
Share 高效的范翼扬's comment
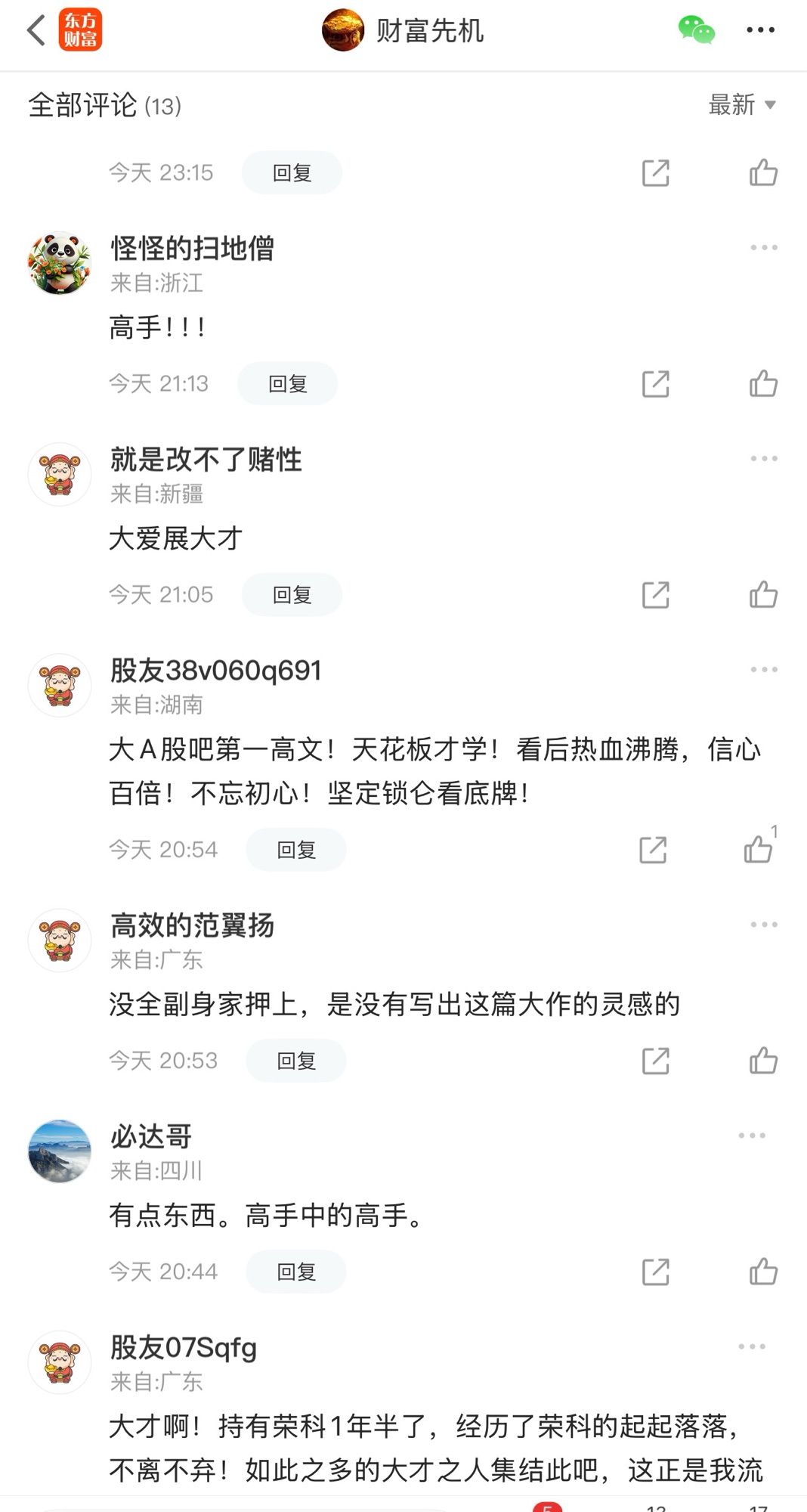[655, 1061]
